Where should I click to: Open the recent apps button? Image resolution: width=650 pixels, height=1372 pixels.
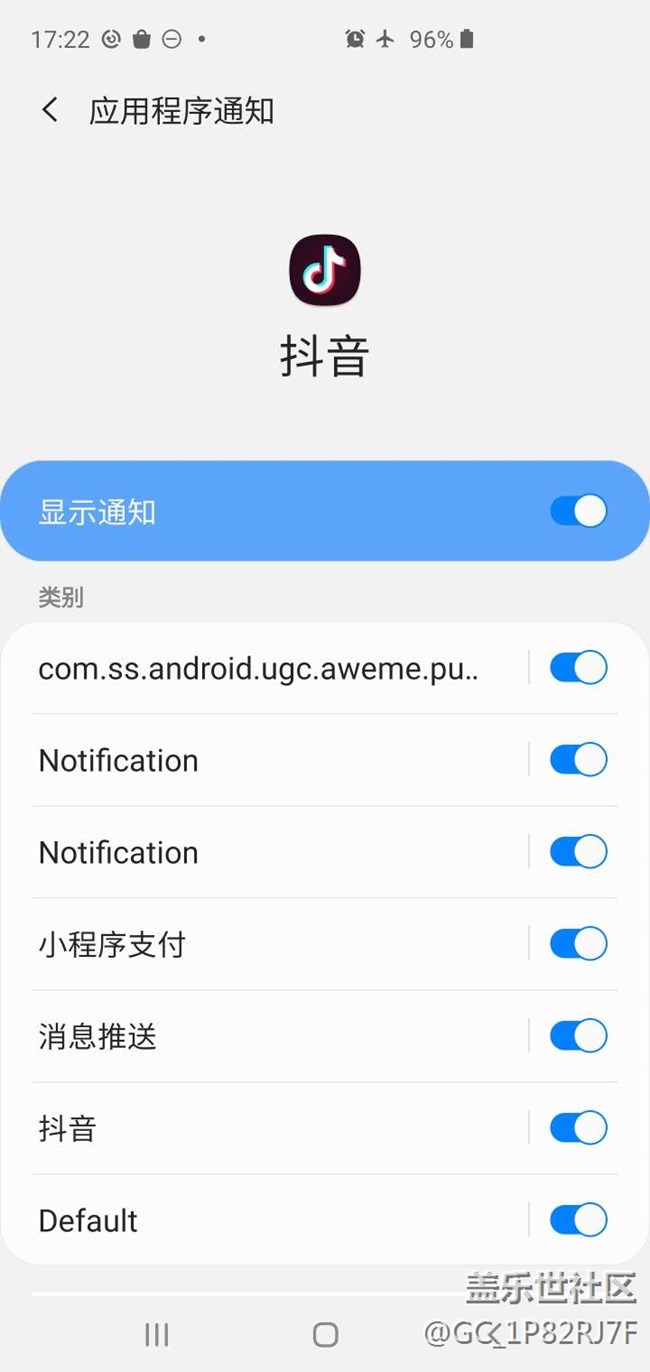pos(156,1334)
